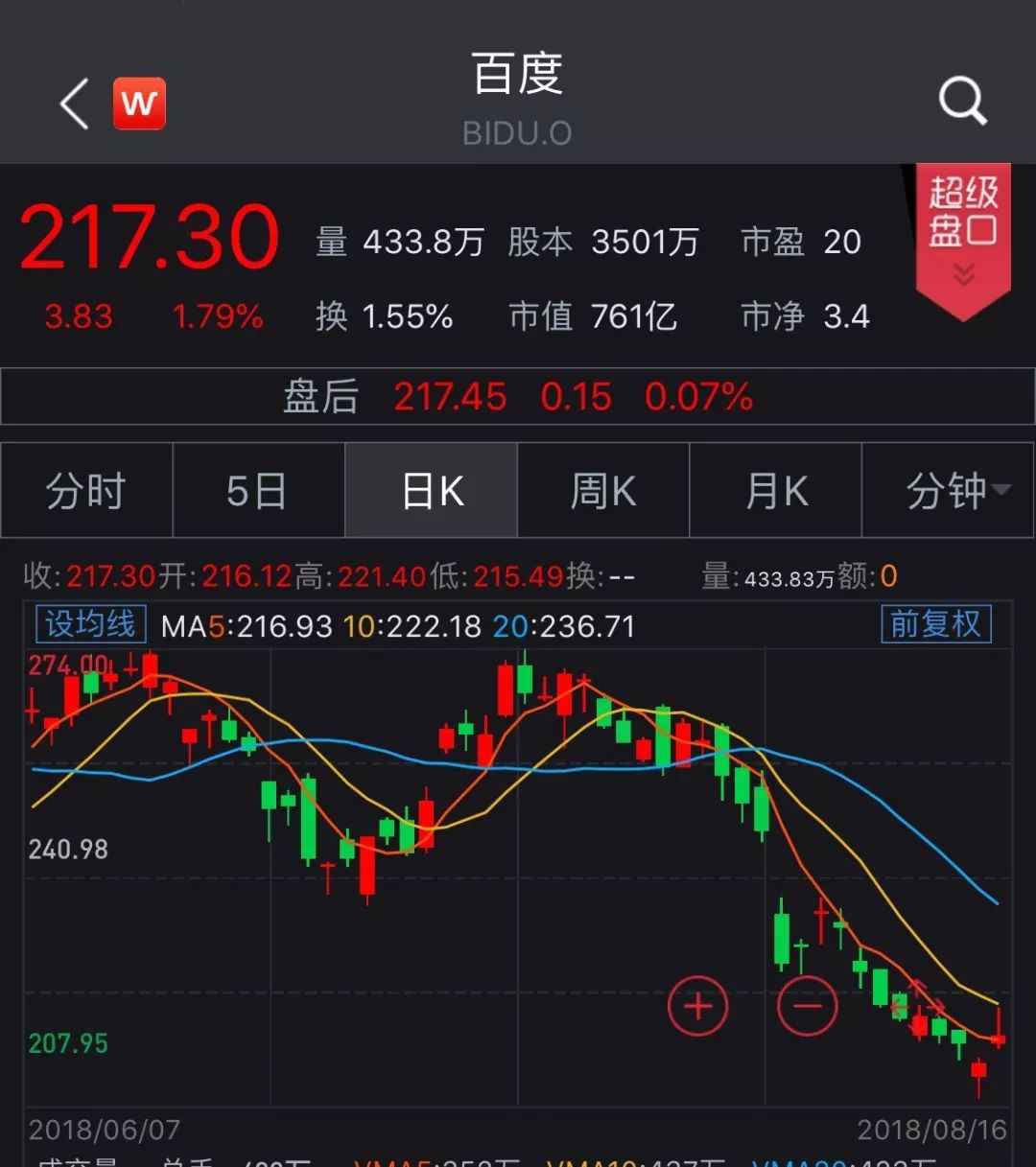Open stock search magnifier

962,101
